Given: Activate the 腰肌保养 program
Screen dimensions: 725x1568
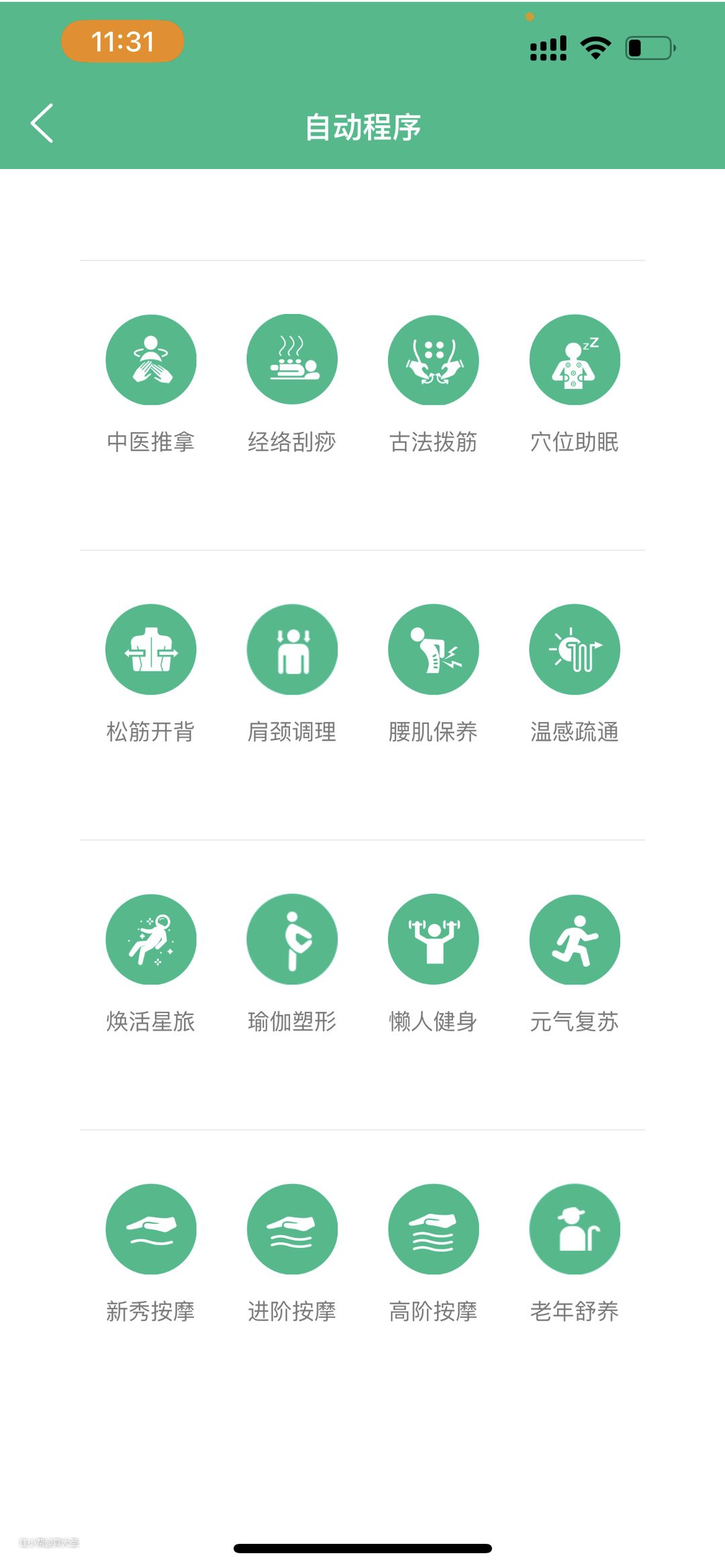Looking at the screenshot, I should coord(434,649).
